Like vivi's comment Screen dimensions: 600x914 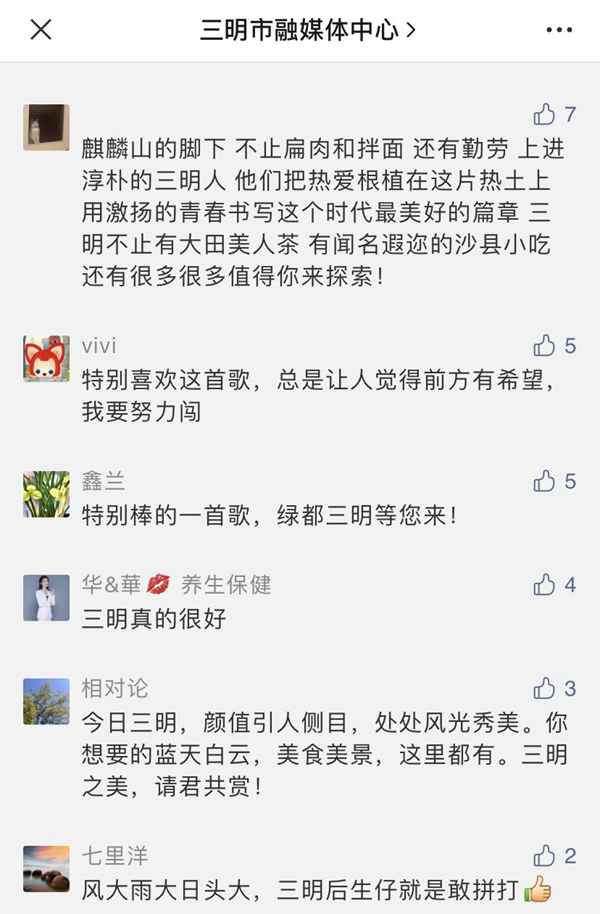545,346
